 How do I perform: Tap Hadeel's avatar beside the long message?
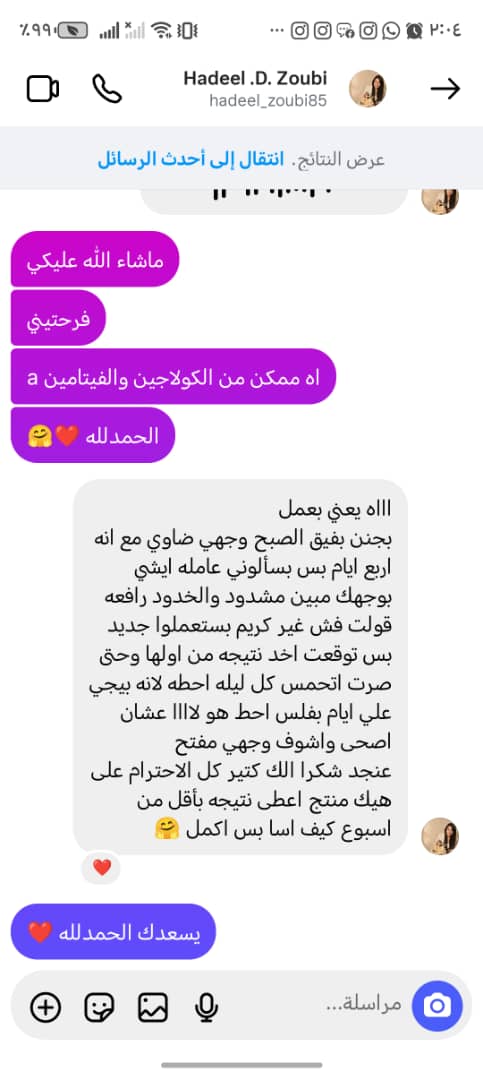point(440,836)
